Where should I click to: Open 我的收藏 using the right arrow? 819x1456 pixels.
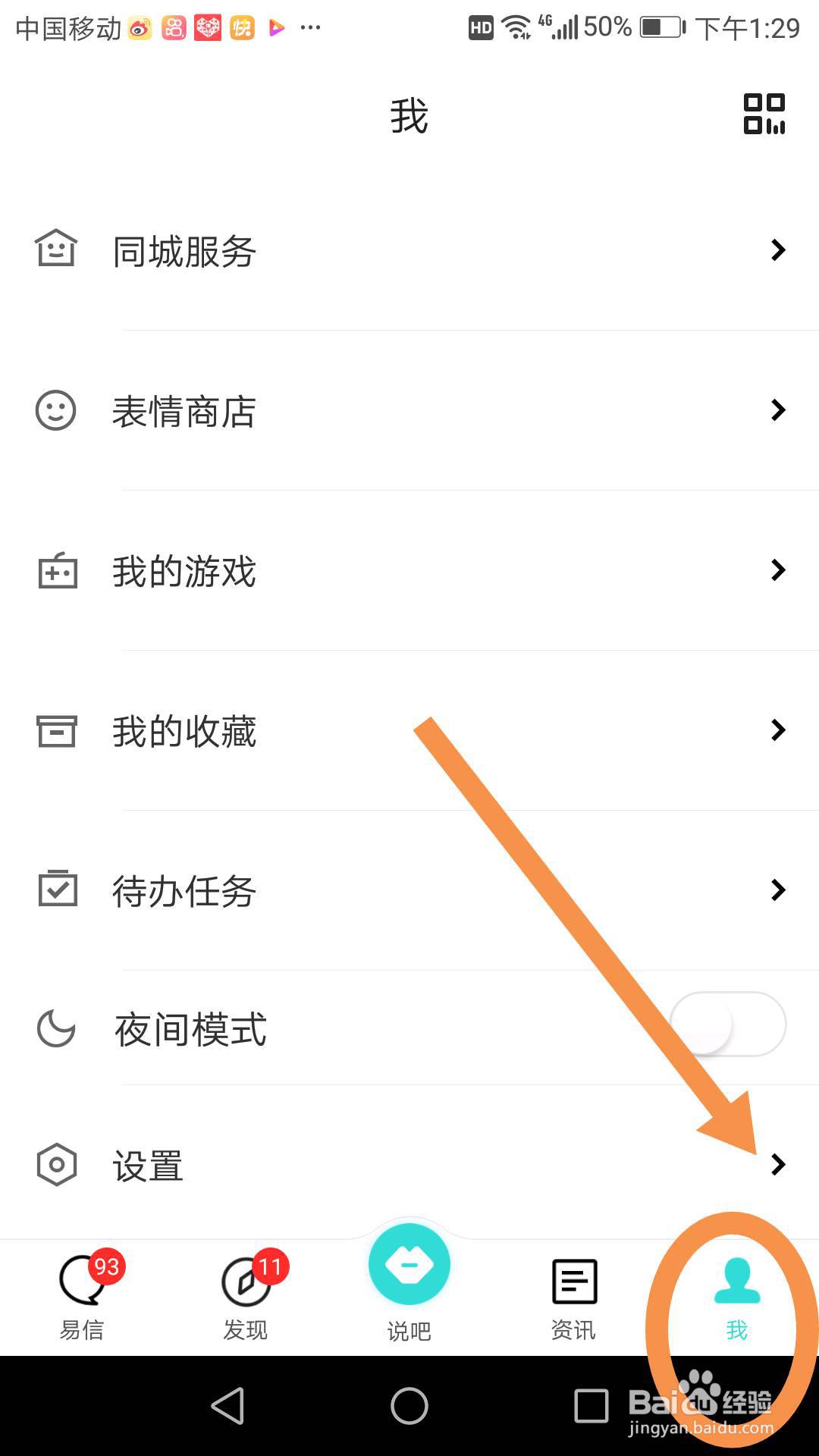pyautogui.click(x=779, y=730)
